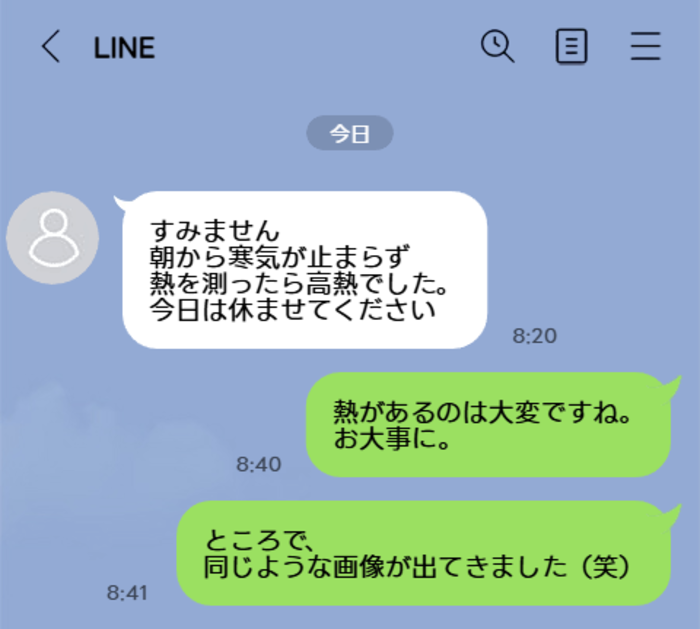View the sender's profile avatar
This screenshot has height=629, width=700.
coord(52,238)
